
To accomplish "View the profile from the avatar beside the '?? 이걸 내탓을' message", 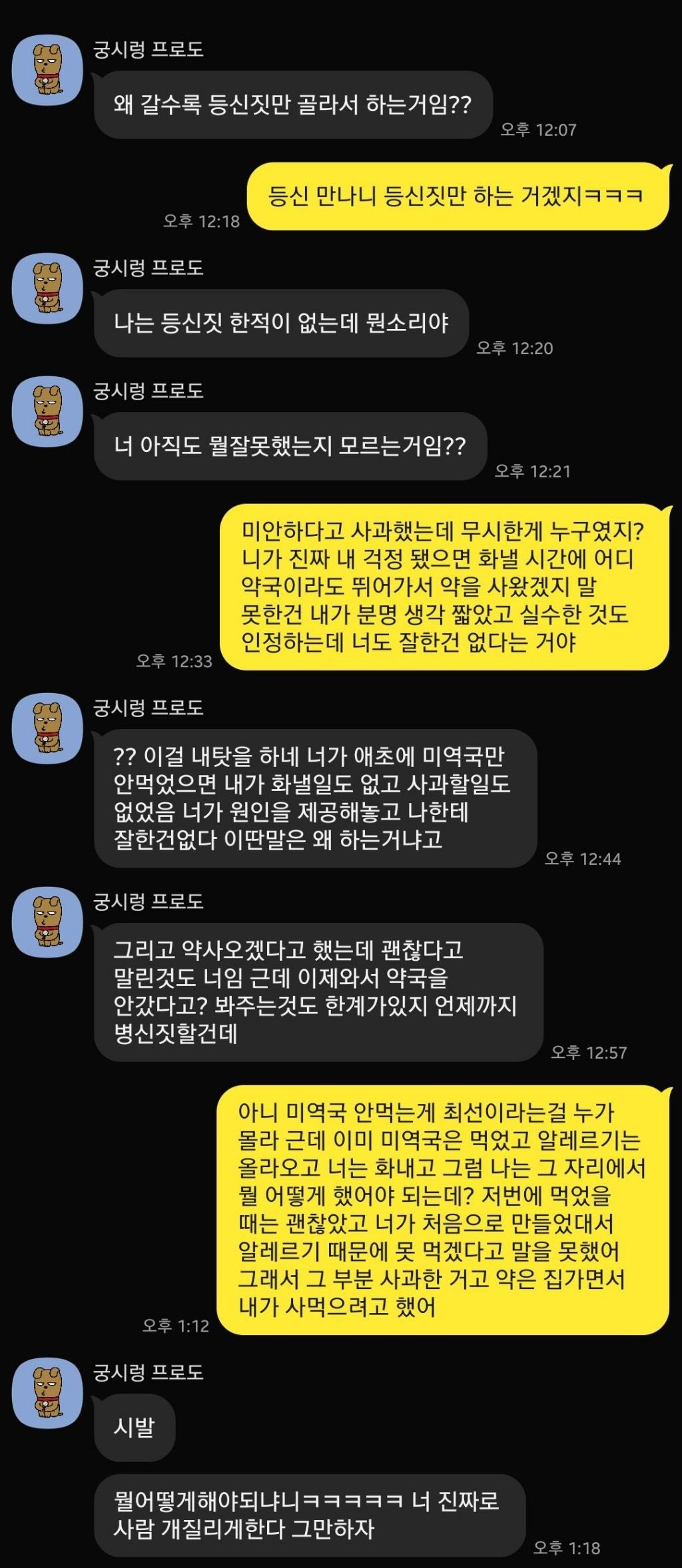I will [x=47, y=728].
